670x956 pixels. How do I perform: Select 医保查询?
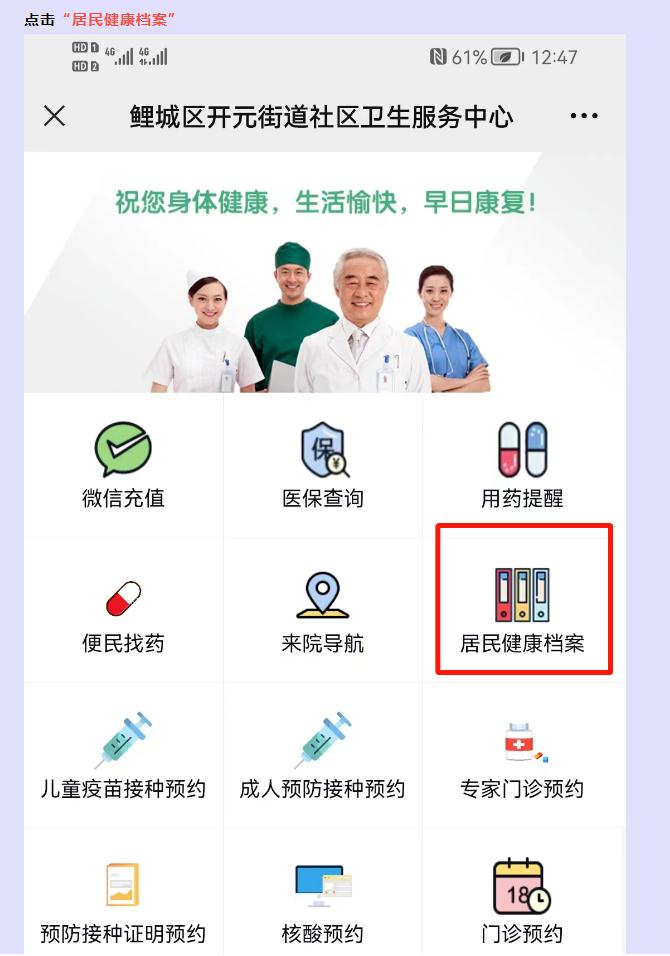coord(322,465)
